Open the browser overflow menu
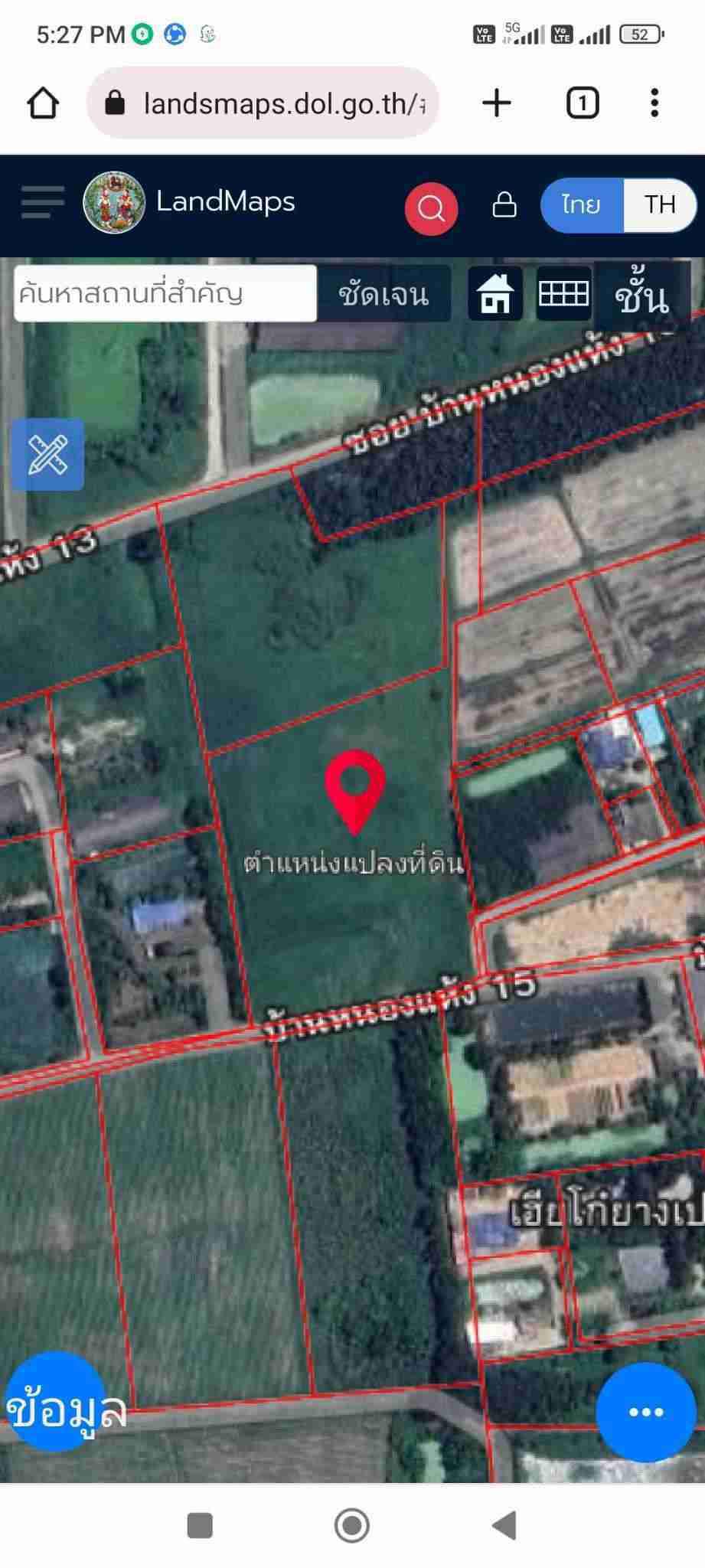The height and width of the screenshot is (1568, 705). pyautogui.click(x=654, y=103)
